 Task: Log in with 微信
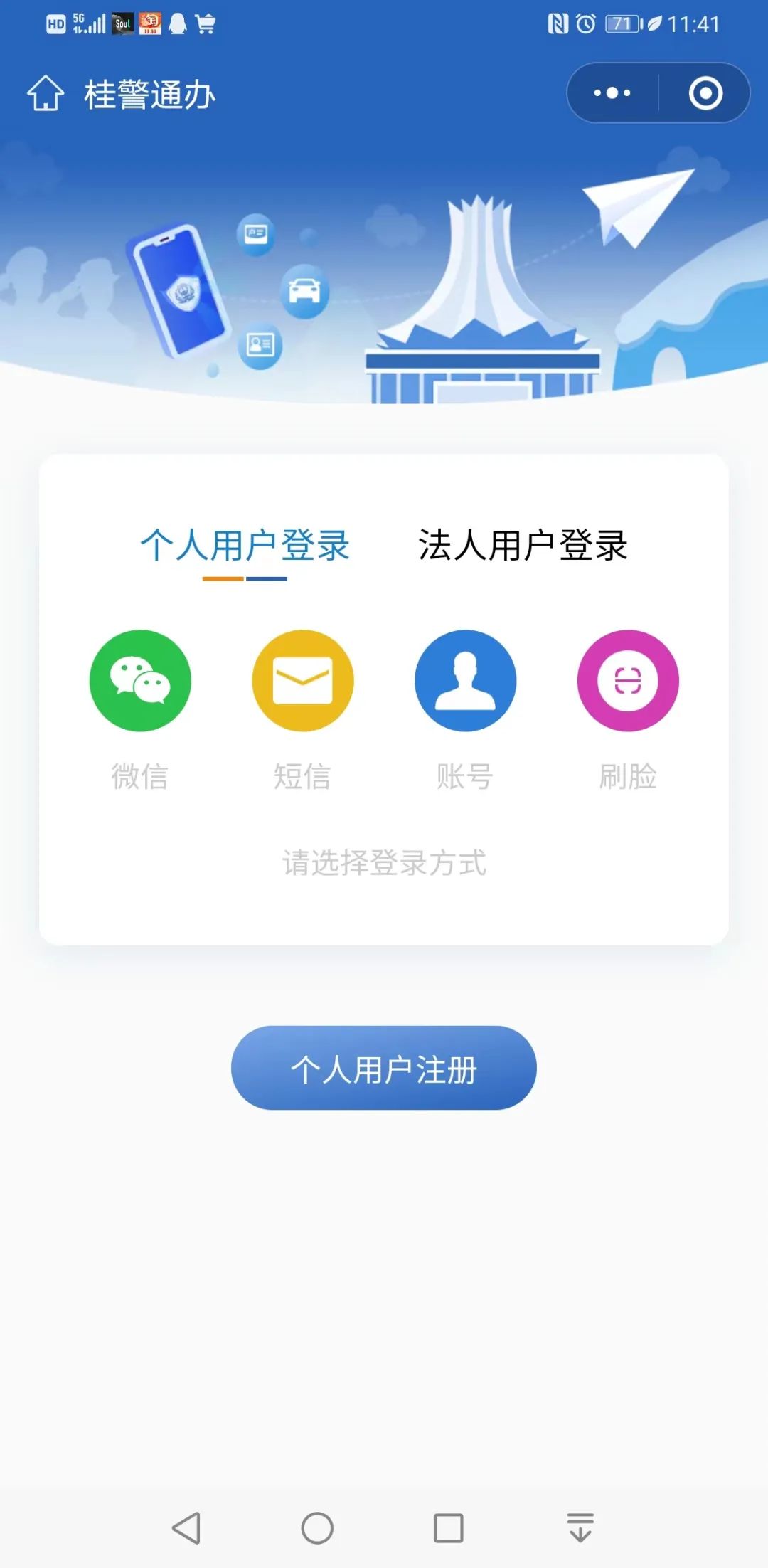(x=140, y=681)
